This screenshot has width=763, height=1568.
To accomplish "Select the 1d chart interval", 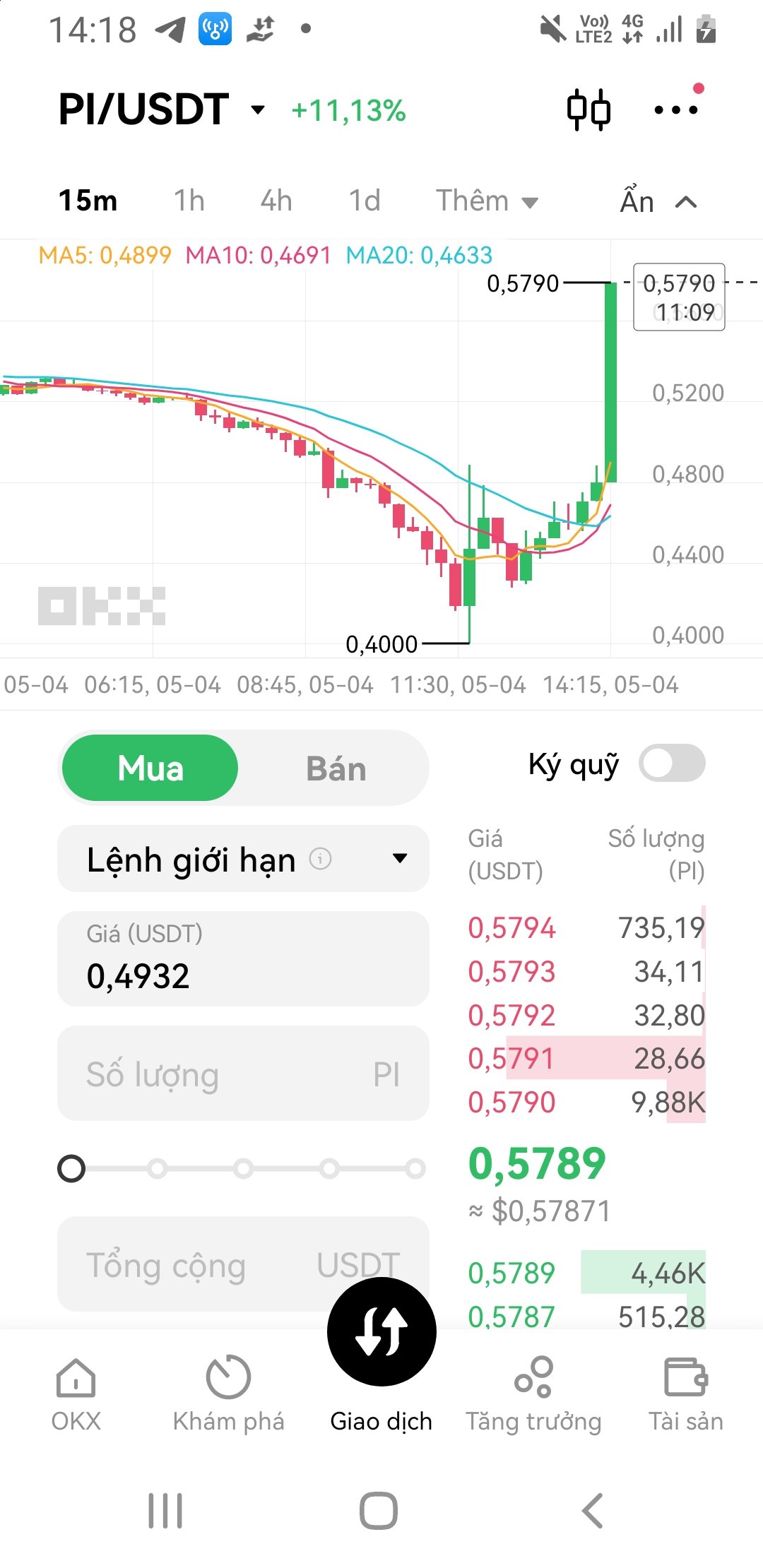I will pyautogui.click(x=365, y=201).
